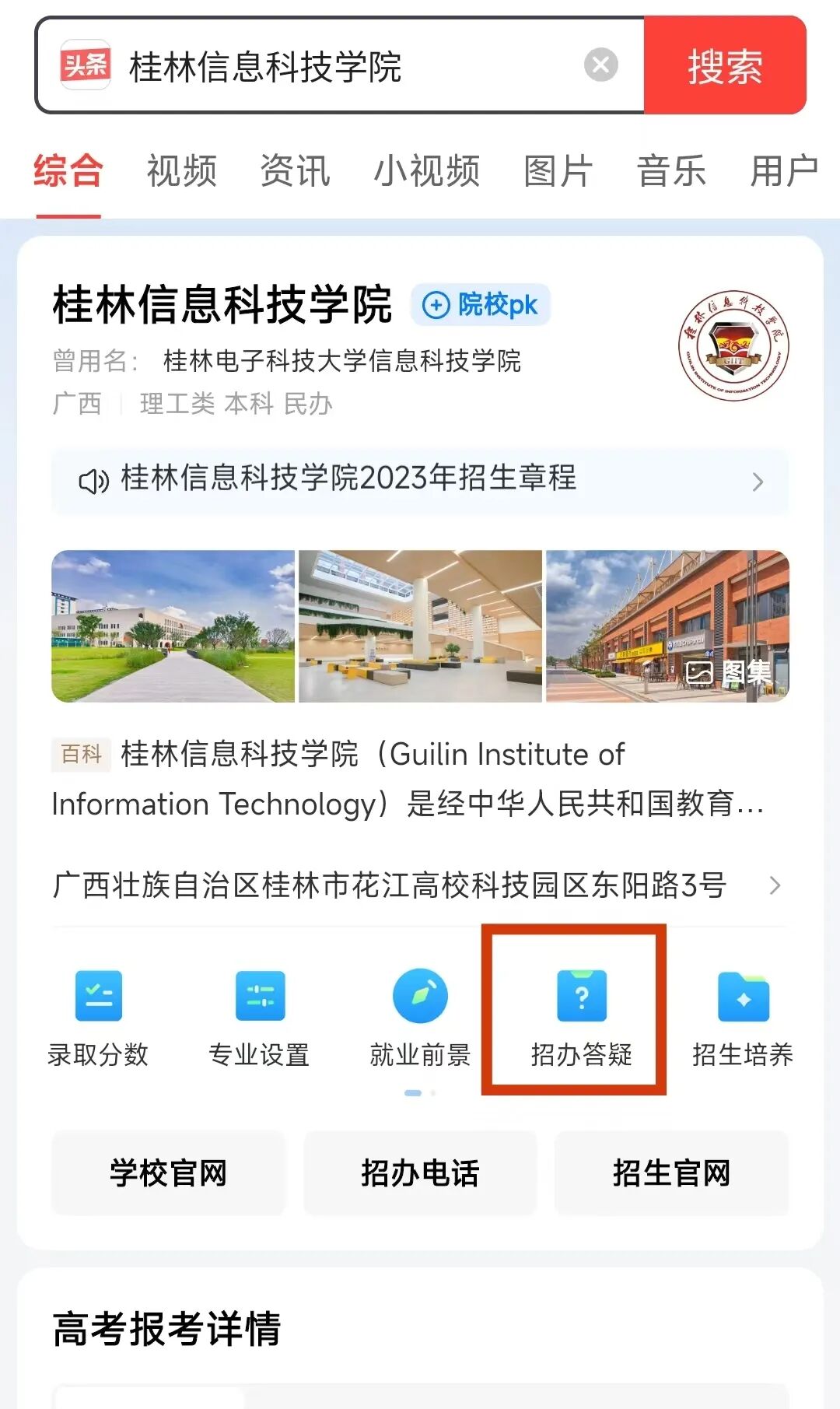The width and height of the screenshot is (840, 1409).
Task: Open the 图集 campus photo gallery
Action: (730, 672)
